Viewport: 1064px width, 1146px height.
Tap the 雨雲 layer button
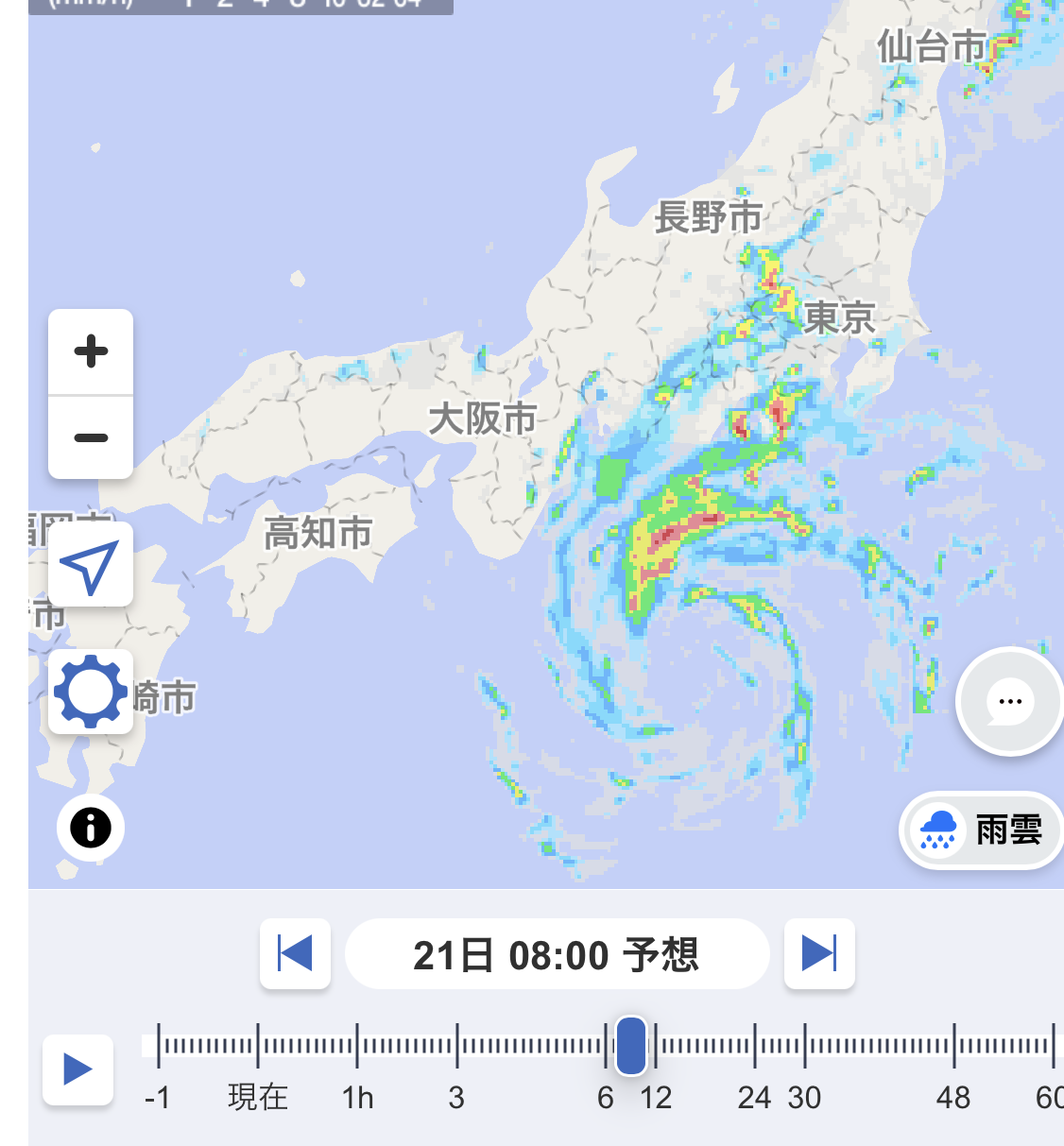coord(982,830)
